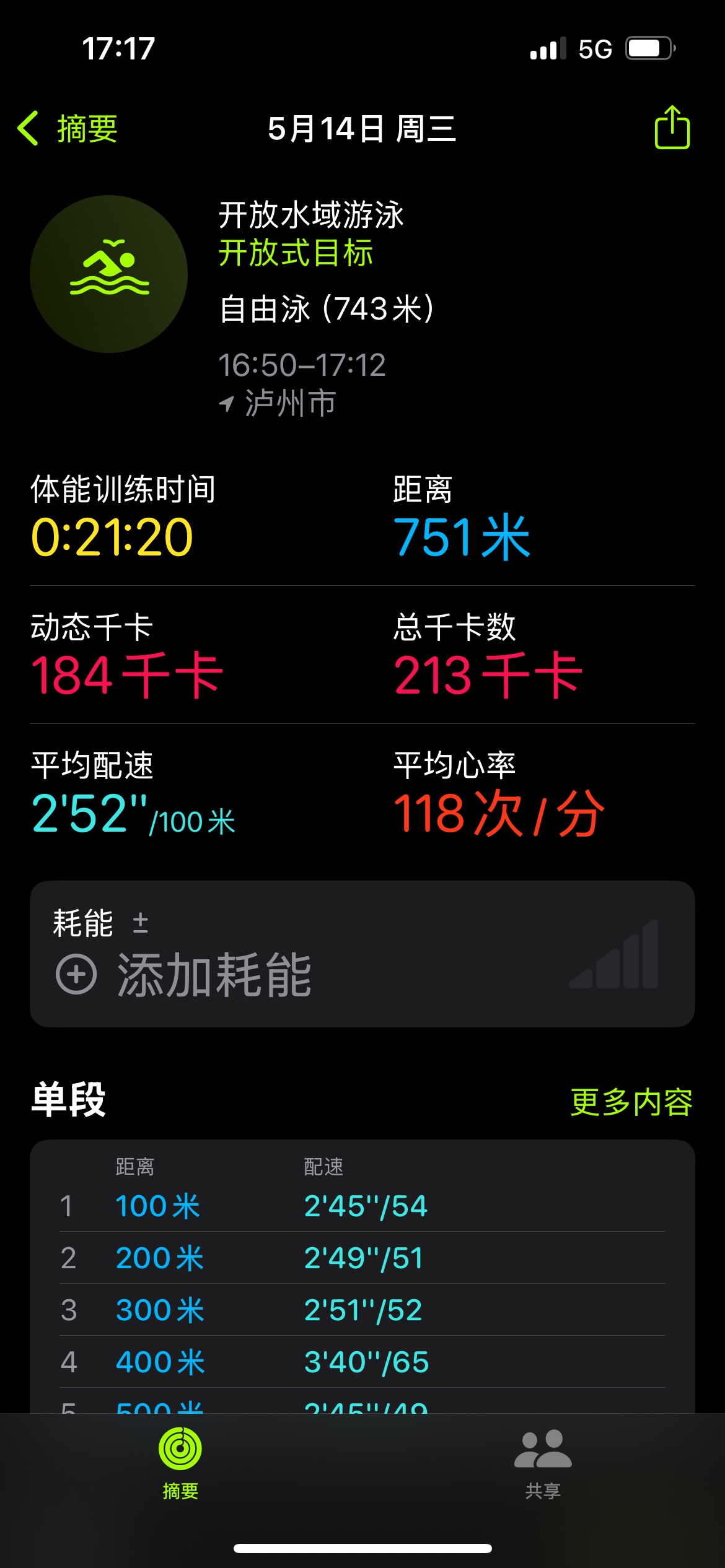Select the 摘要 tab
The height and width of the screenshot is (1568, 725).
(180, 1464)
